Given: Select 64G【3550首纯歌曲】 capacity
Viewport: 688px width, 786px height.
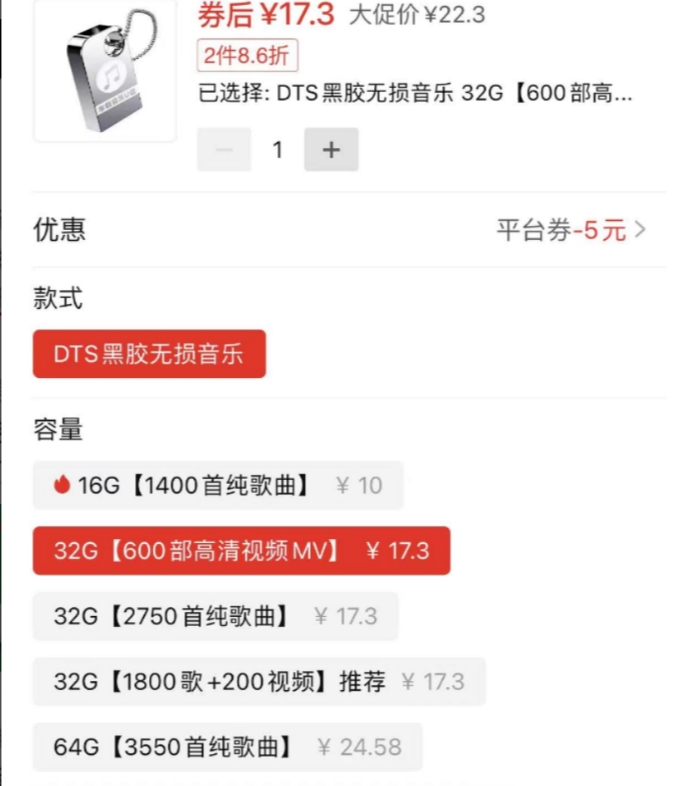Looking at the screenshot, I should 227,747.
